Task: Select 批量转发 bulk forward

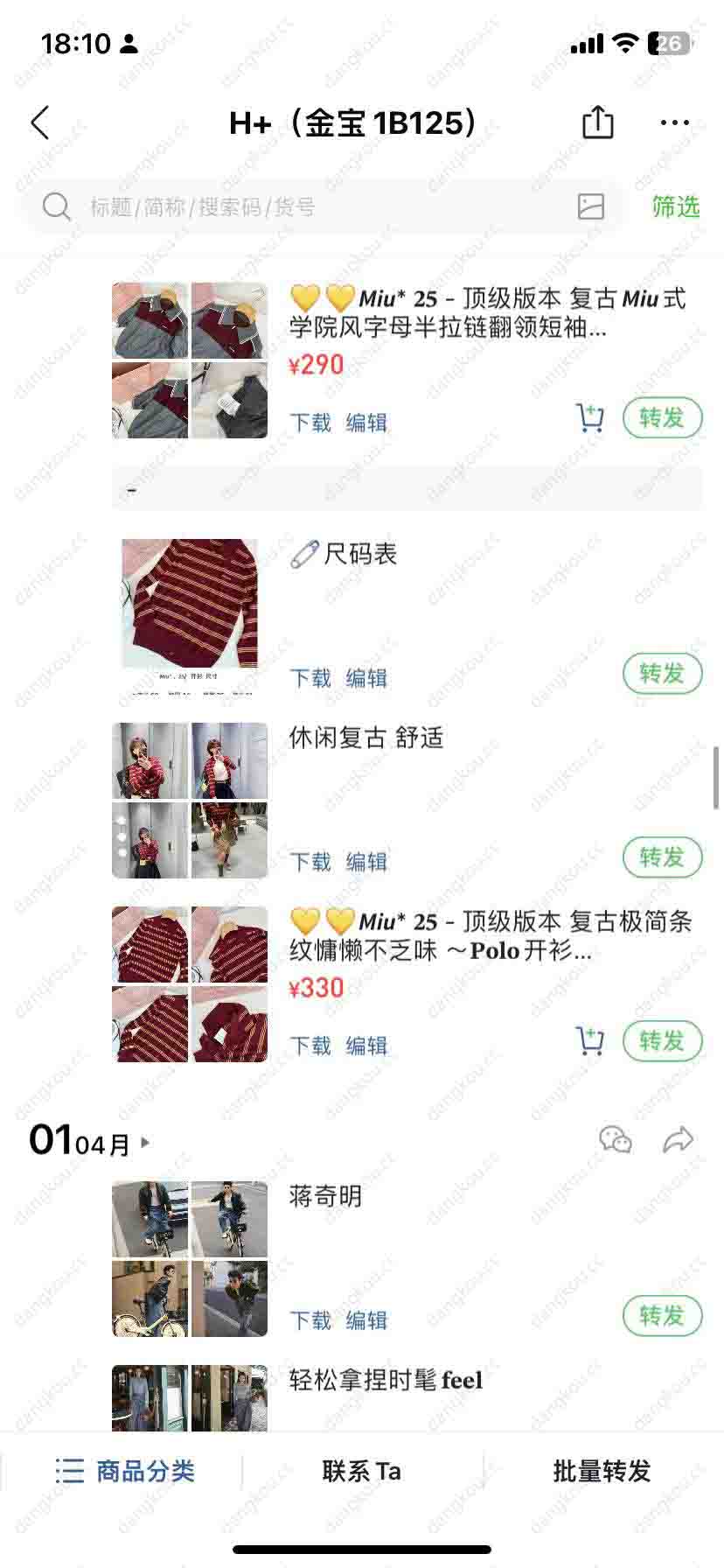Action: click(x=602, y=1471)
